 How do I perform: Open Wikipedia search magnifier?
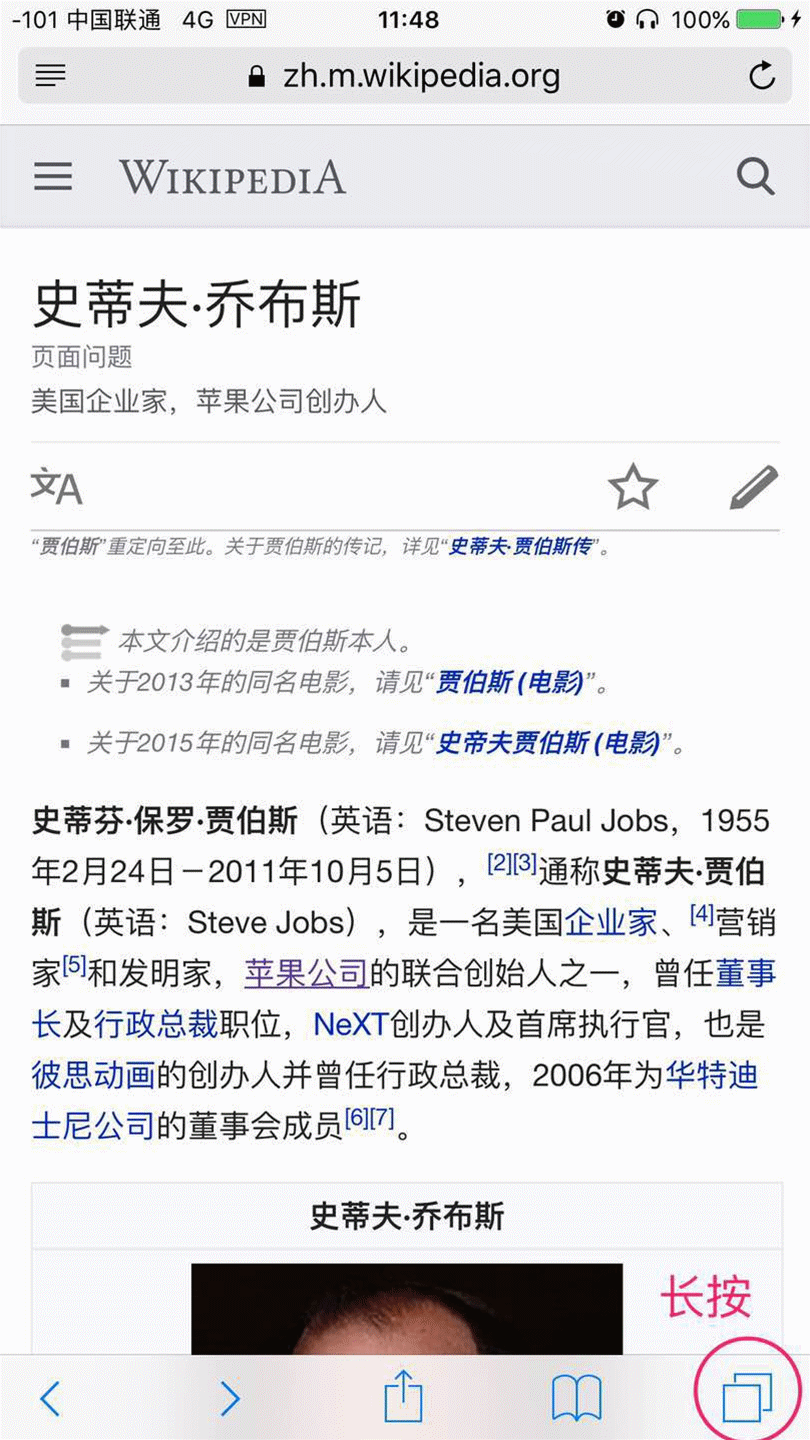click(755, 177)
